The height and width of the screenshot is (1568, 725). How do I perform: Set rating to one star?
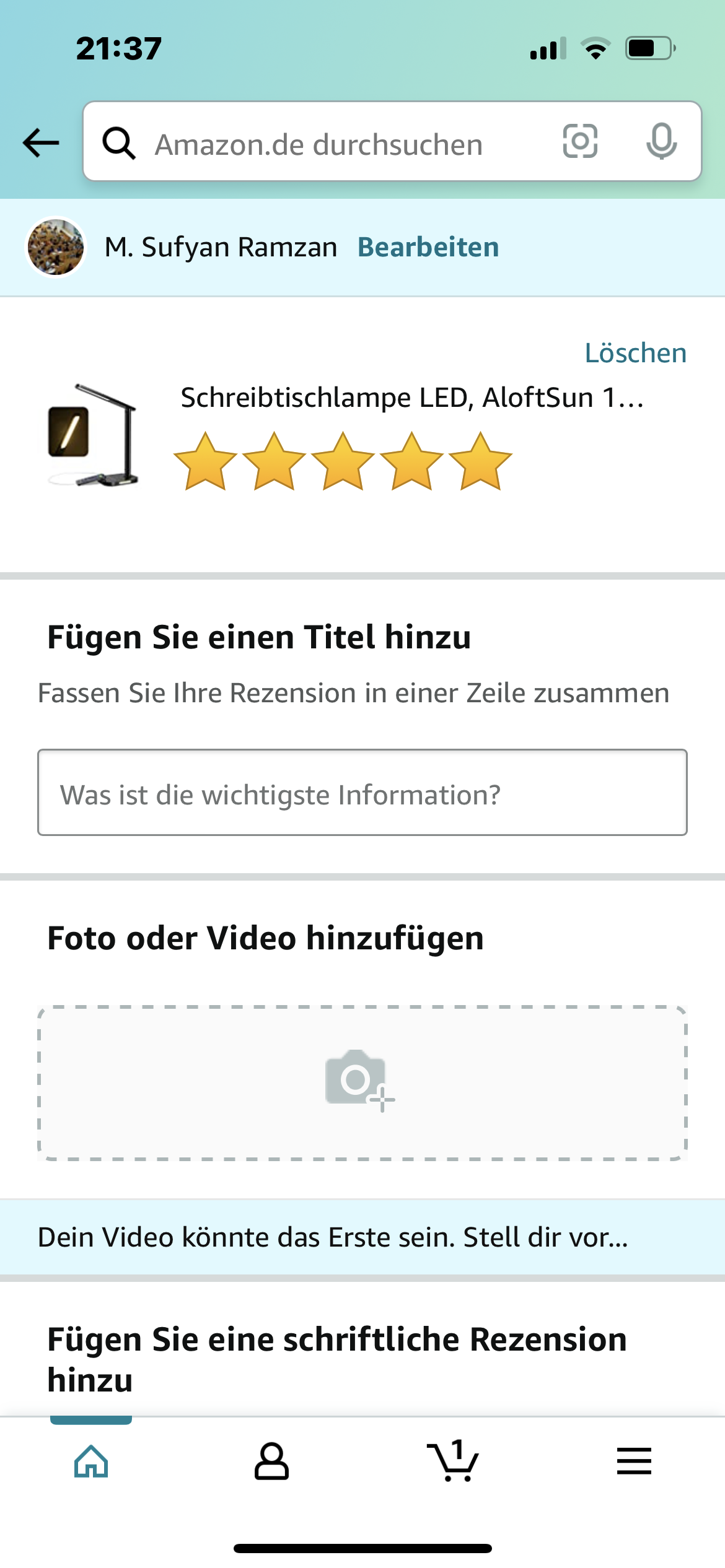click(205, 462)
